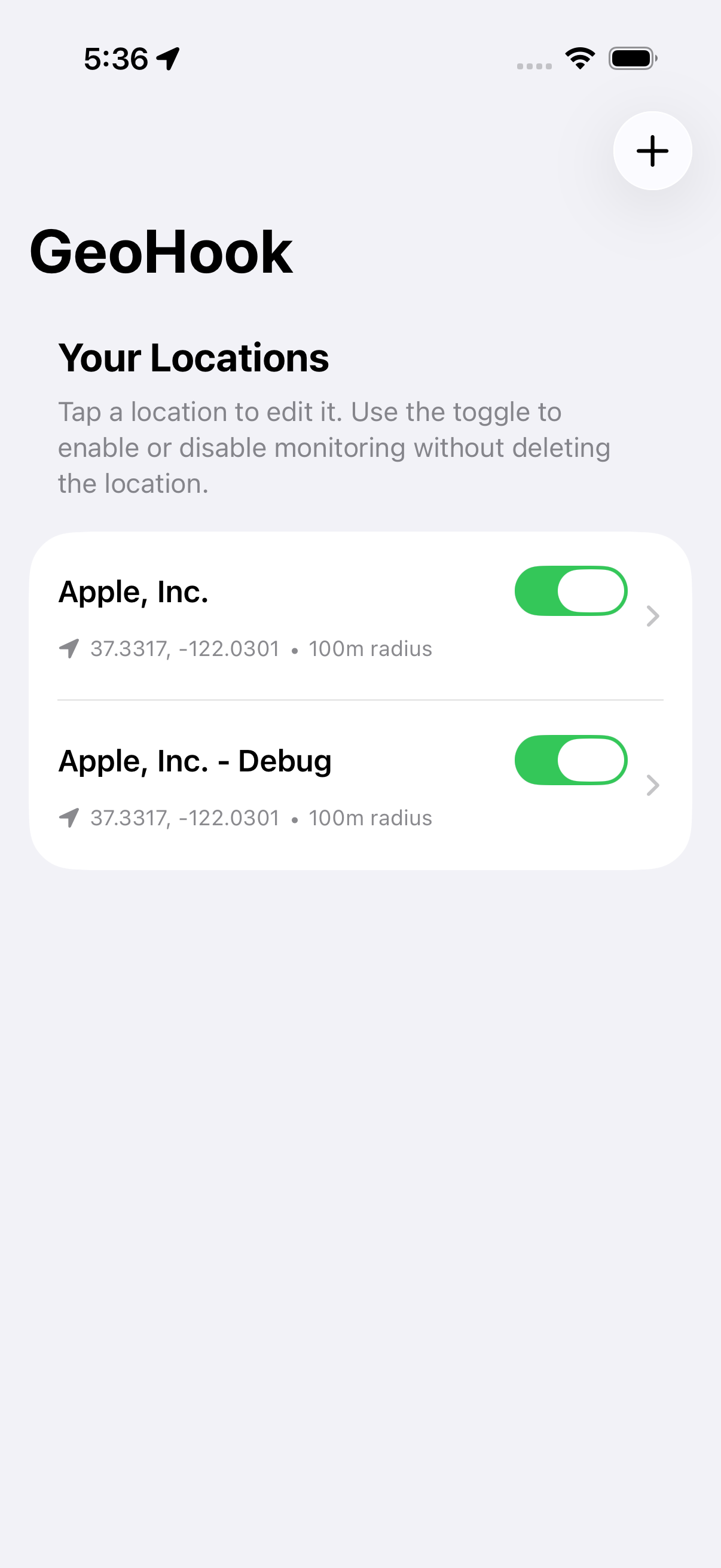The width and height of the screenshot is (721, 1568).
Task: Open the Apple, Inc. location to edit it
Action: (x=134, y=590)
